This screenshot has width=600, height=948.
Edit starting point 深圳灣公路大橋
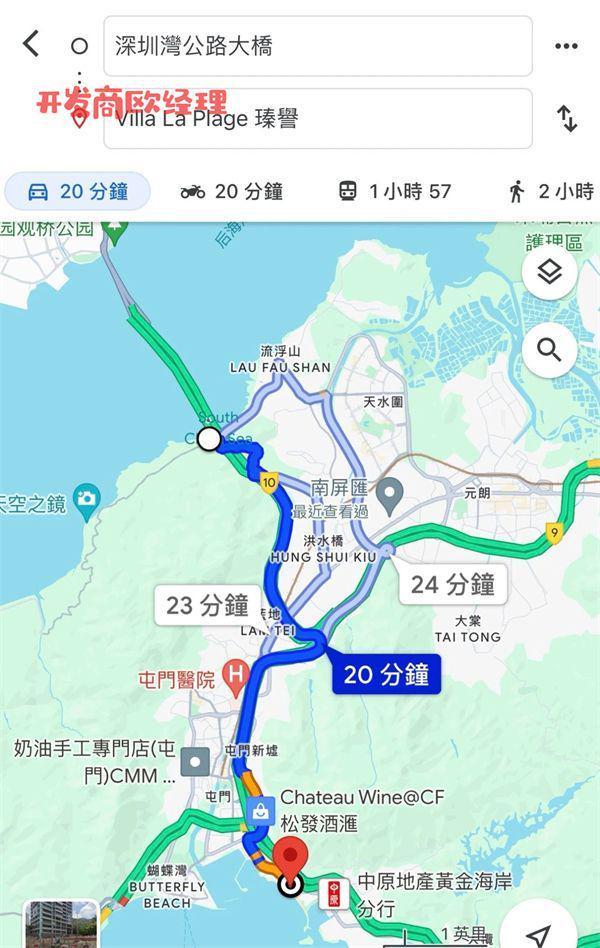(318, 46)
